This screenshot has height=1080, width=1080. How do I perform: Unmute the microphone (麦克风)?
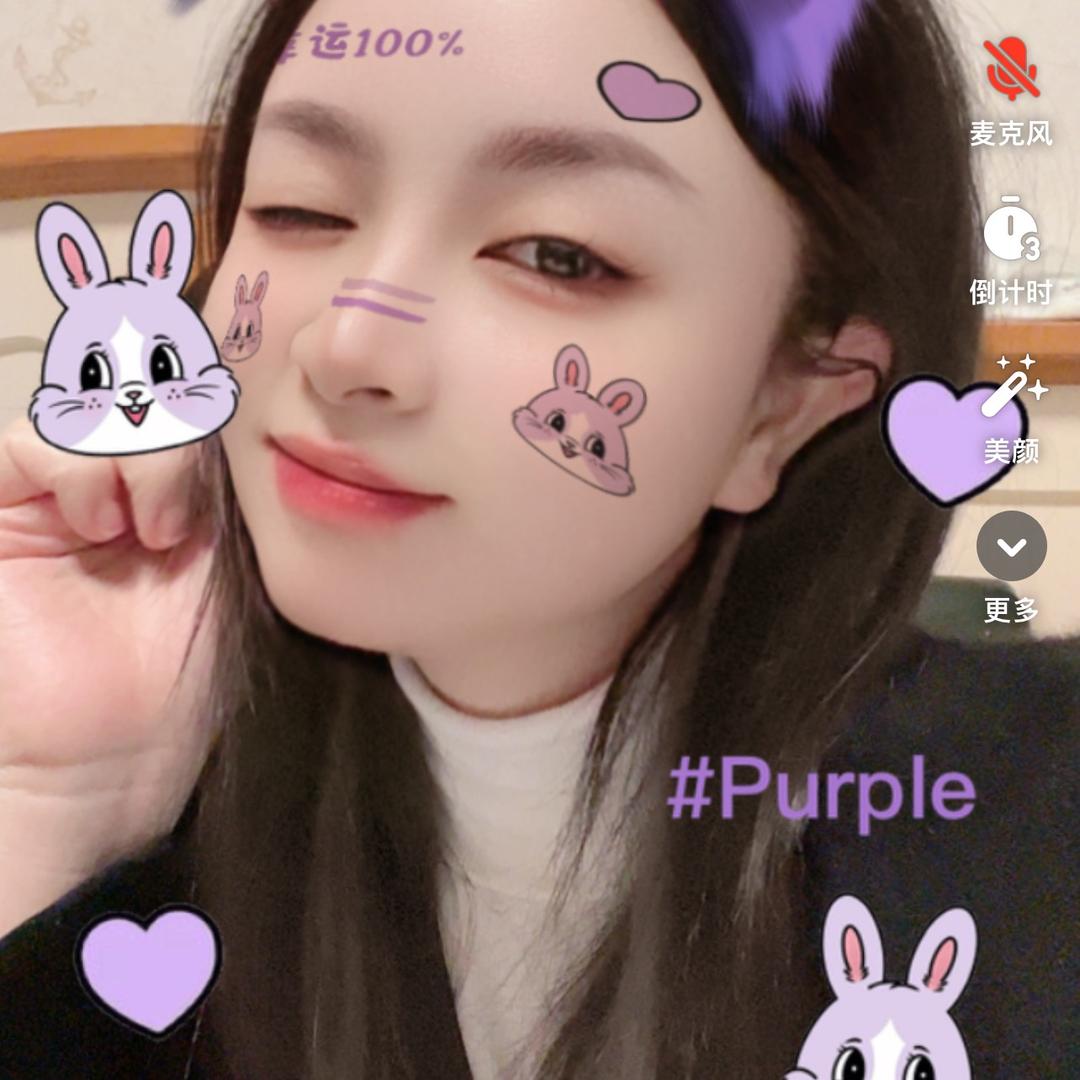(1011, 72)
